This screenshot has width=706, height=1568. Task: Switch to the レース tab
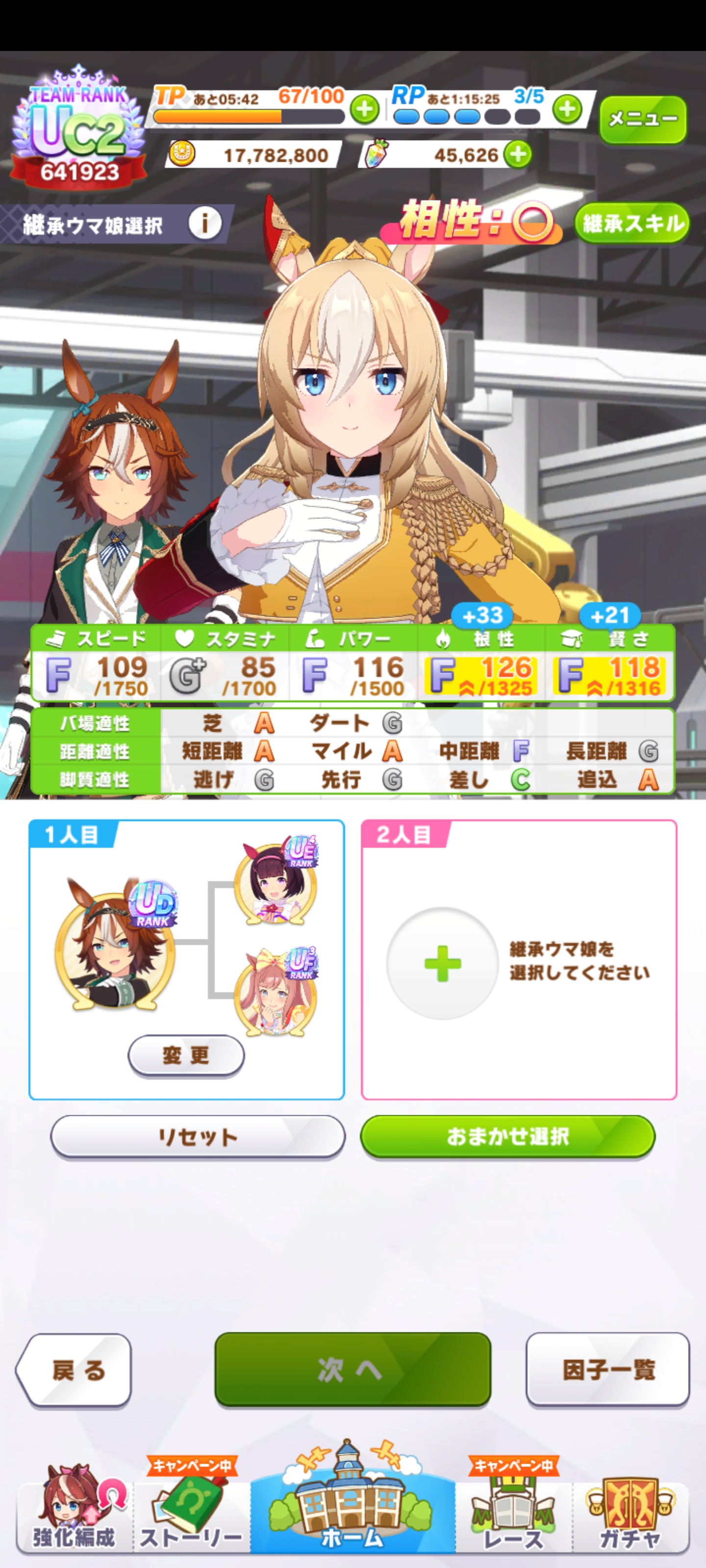point(513,1516)
